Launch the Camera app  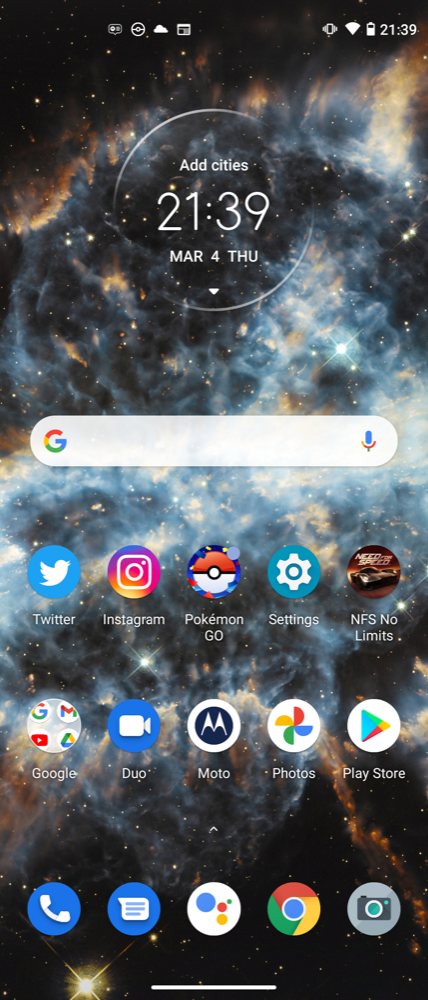point(374,909)
